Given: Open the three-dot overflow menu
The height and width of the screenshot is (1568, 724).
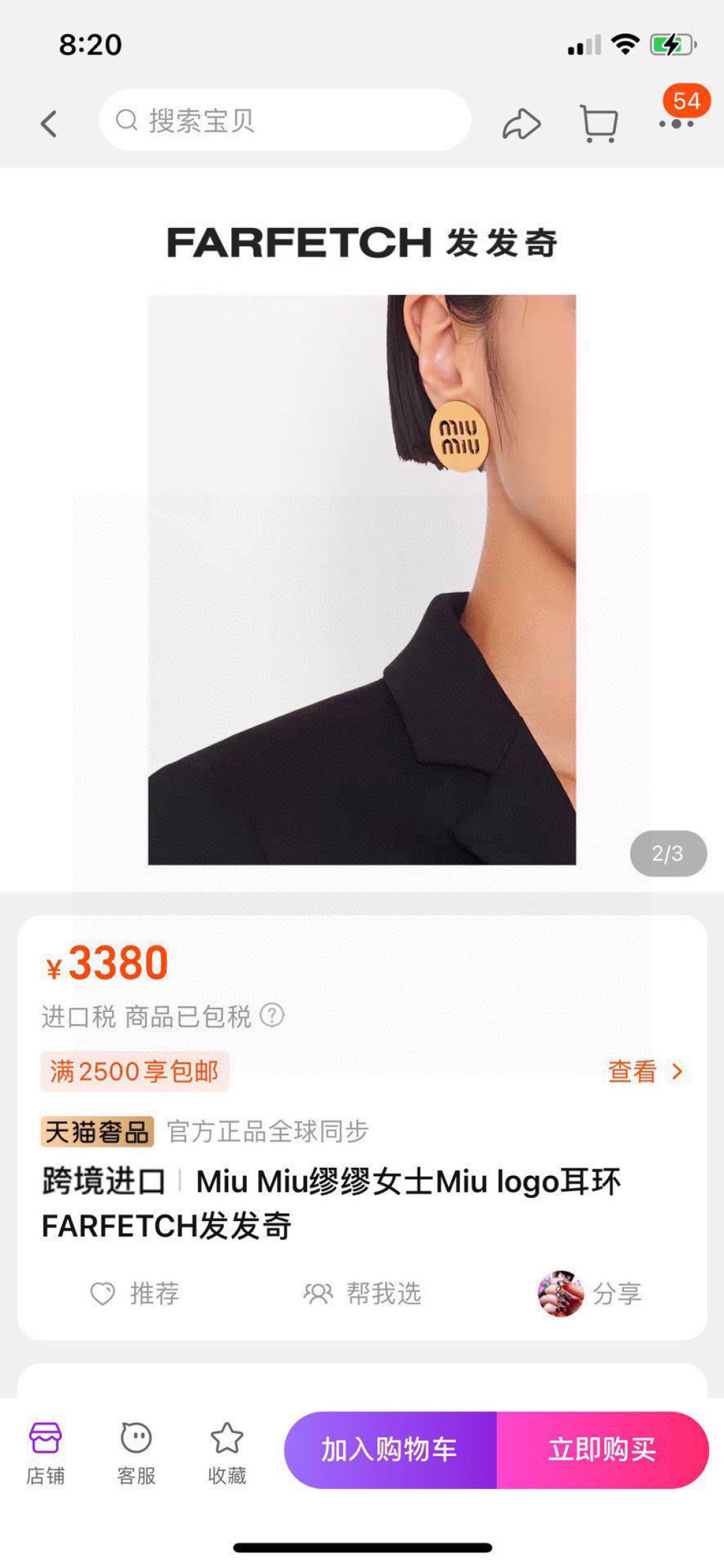Looking at the screenshot, I should coord(676,124).
